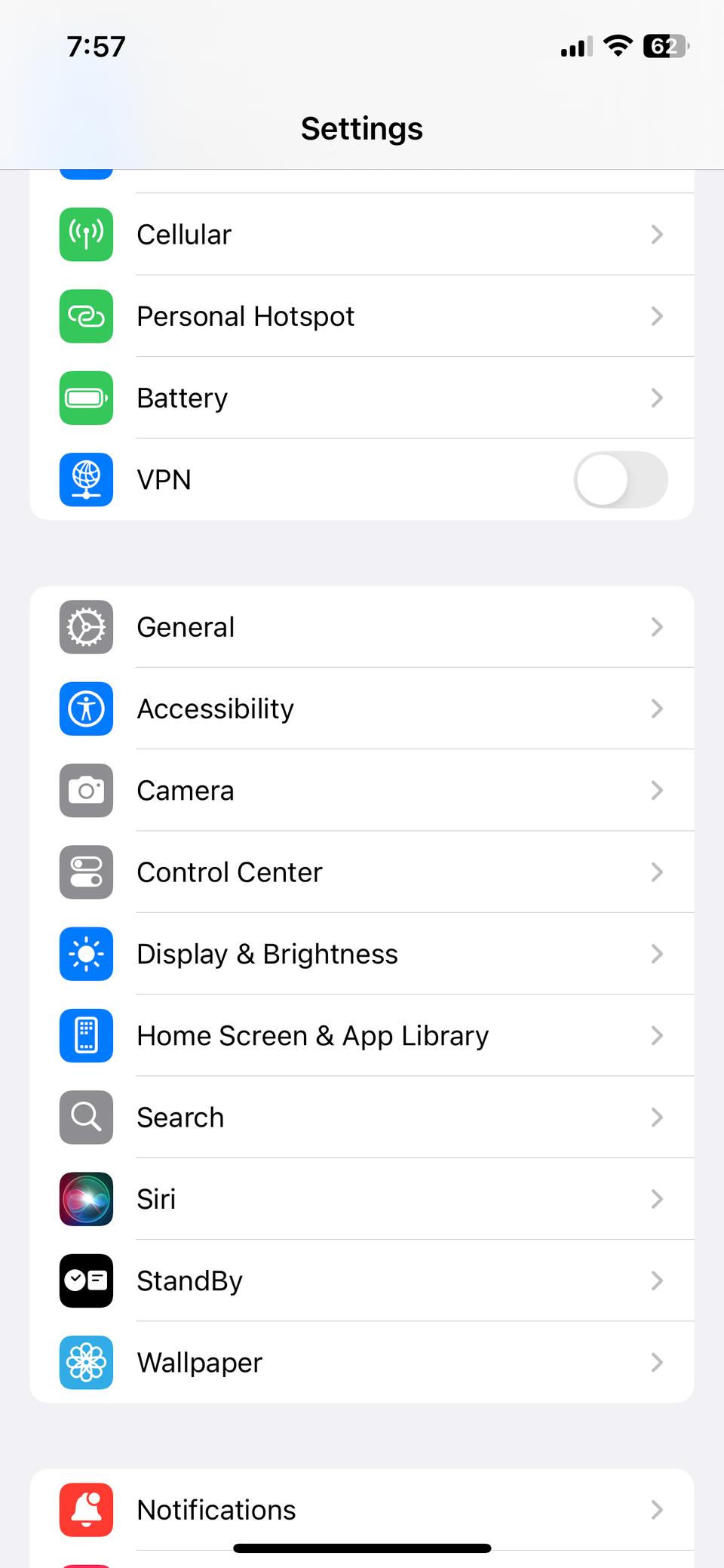Select the Notifications settings row
This screenshot has width=724, height=1568.
pyautogui.click(x=362, y=1510)
